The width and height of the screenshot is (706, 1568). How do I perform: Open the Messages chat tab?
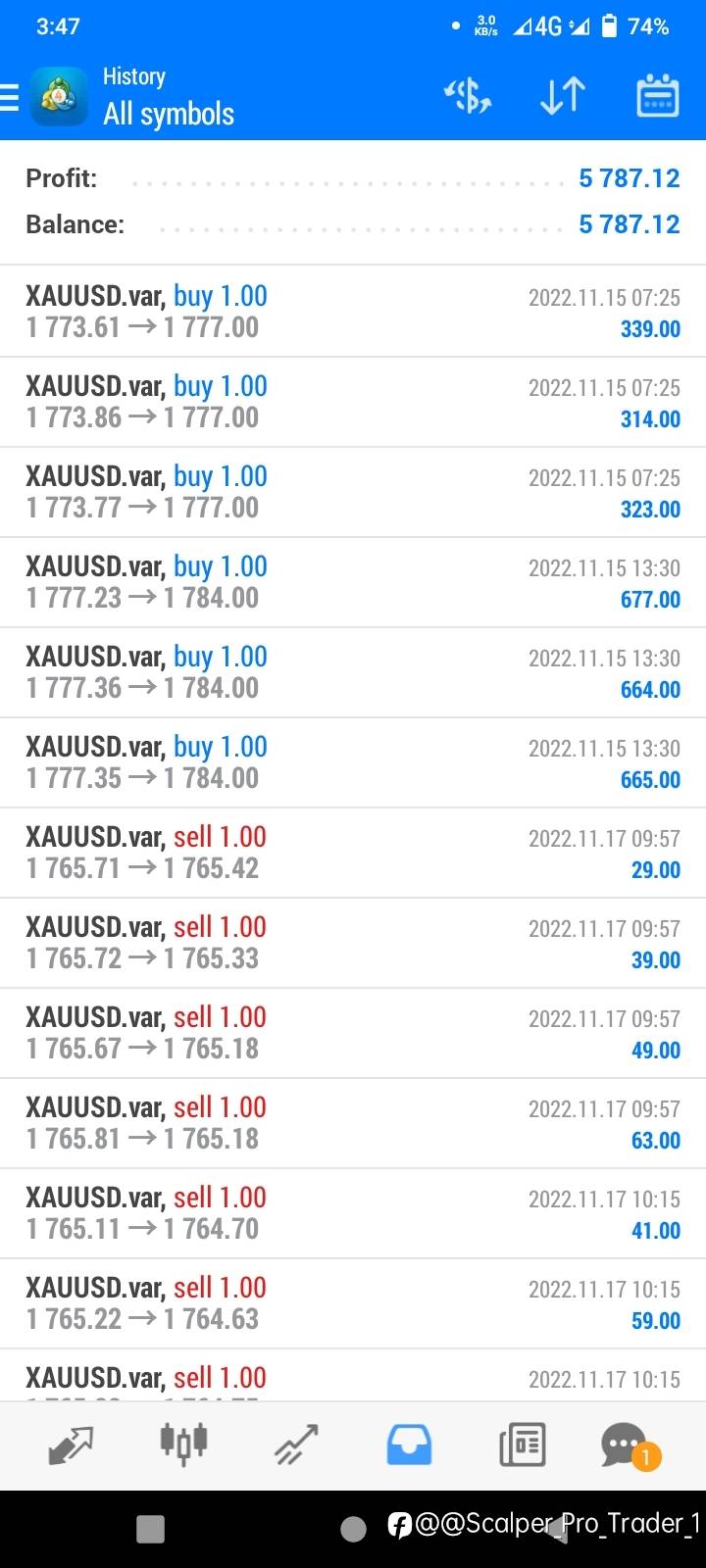pyautogui.click(x=629, y=1445)
